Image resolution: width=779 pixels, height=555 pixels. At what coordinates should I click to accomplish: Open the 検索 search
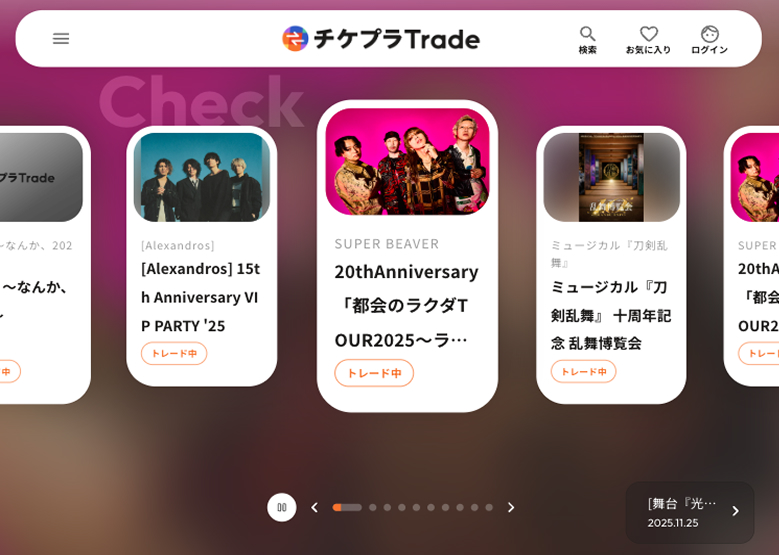(x=587, y=39)
